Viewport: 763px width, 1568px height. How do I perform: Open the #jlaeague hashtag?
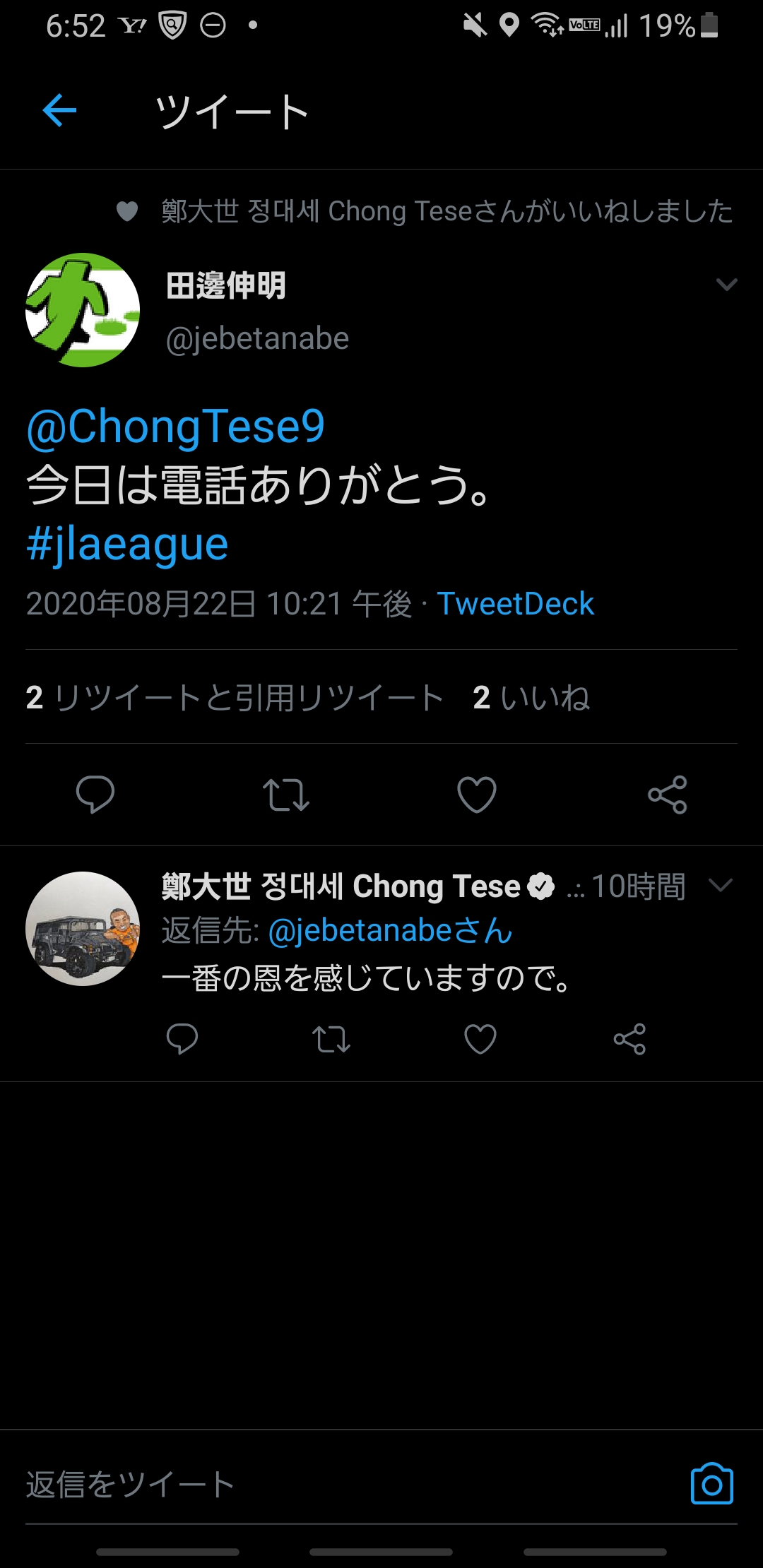tap(127, 545)
